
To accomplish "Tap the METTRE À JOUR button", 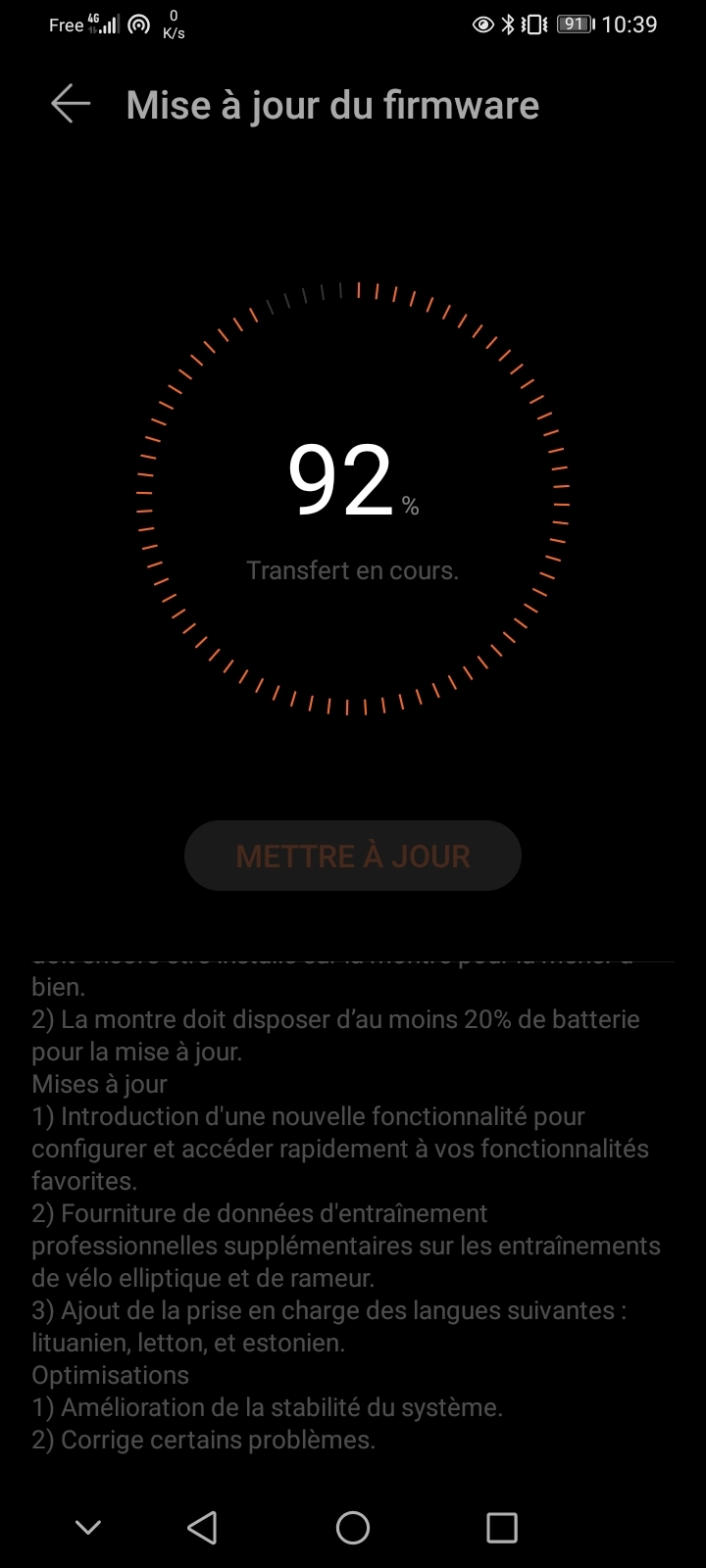I will 353,856.
